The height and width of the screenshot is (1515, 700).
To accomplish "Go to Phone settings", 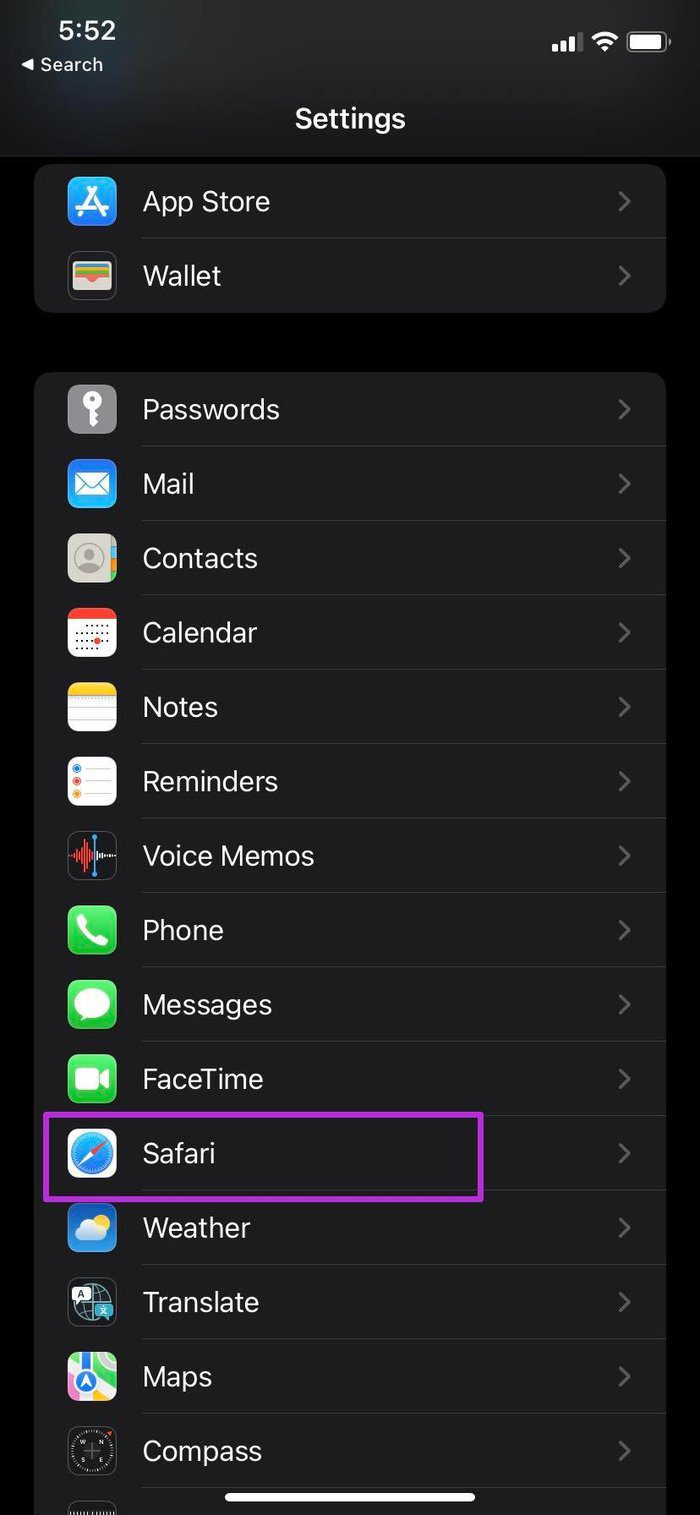I will (350, 930).
